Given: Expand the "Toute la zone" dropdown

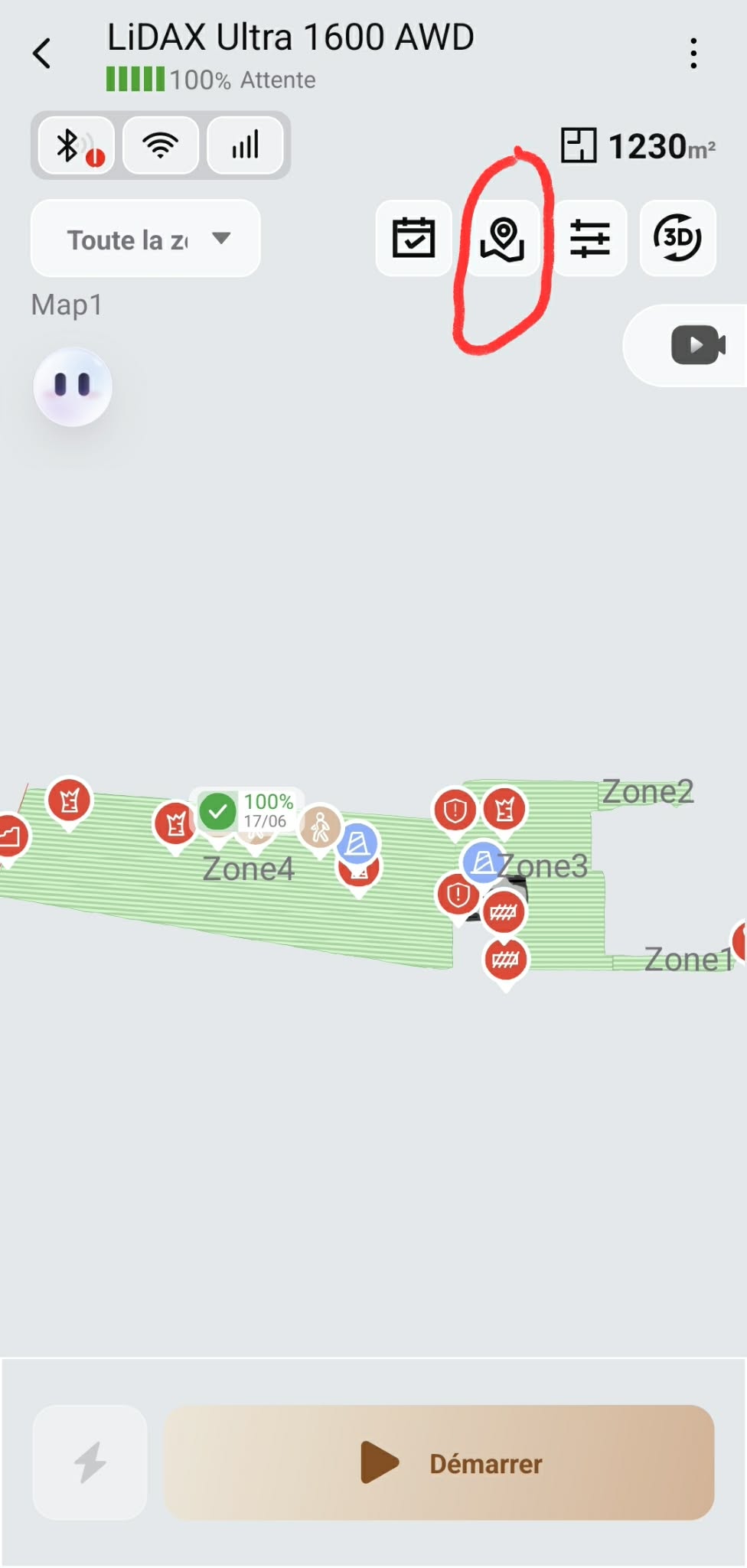Looking at the screenshot, I should (145, 239).
